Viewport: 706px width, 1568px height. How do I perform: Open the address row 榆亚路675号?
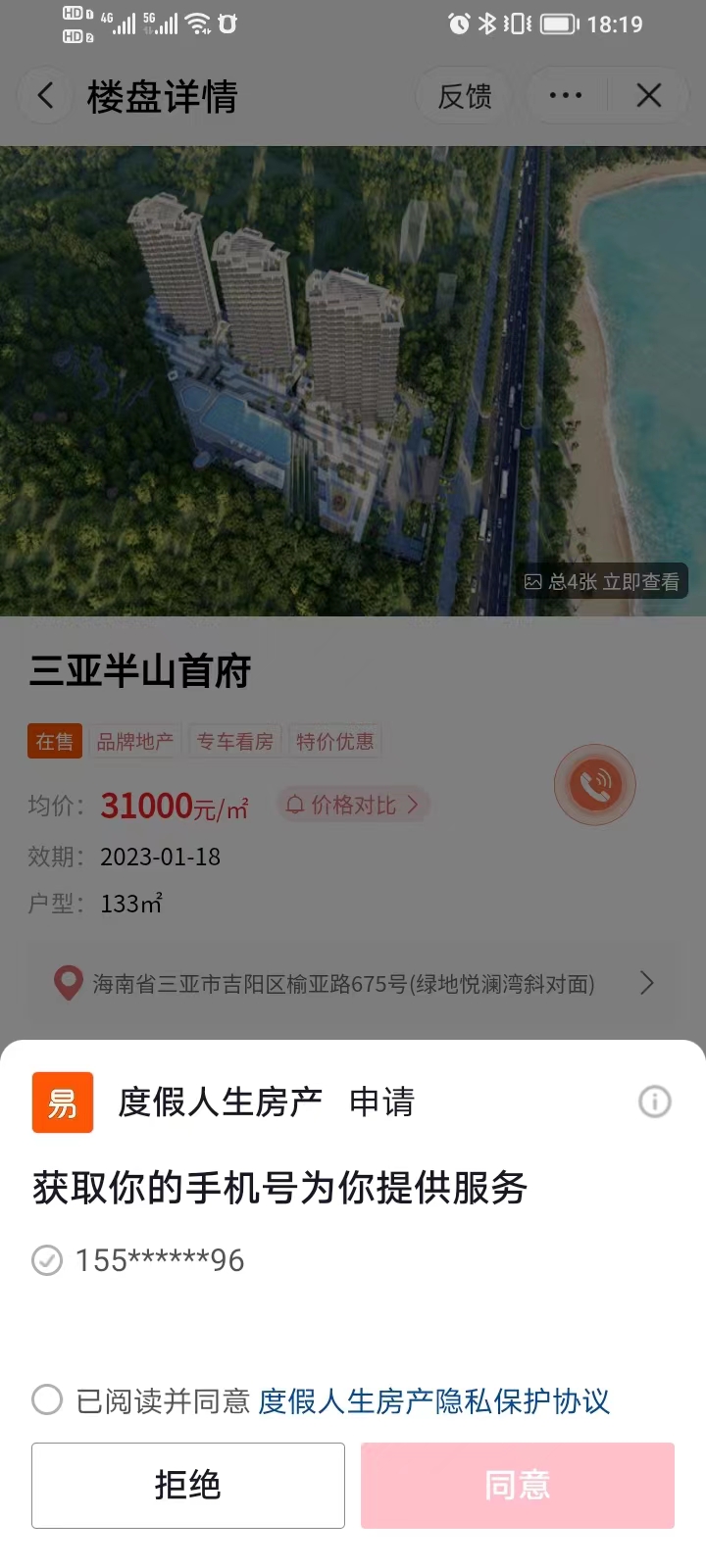point(353,983)
